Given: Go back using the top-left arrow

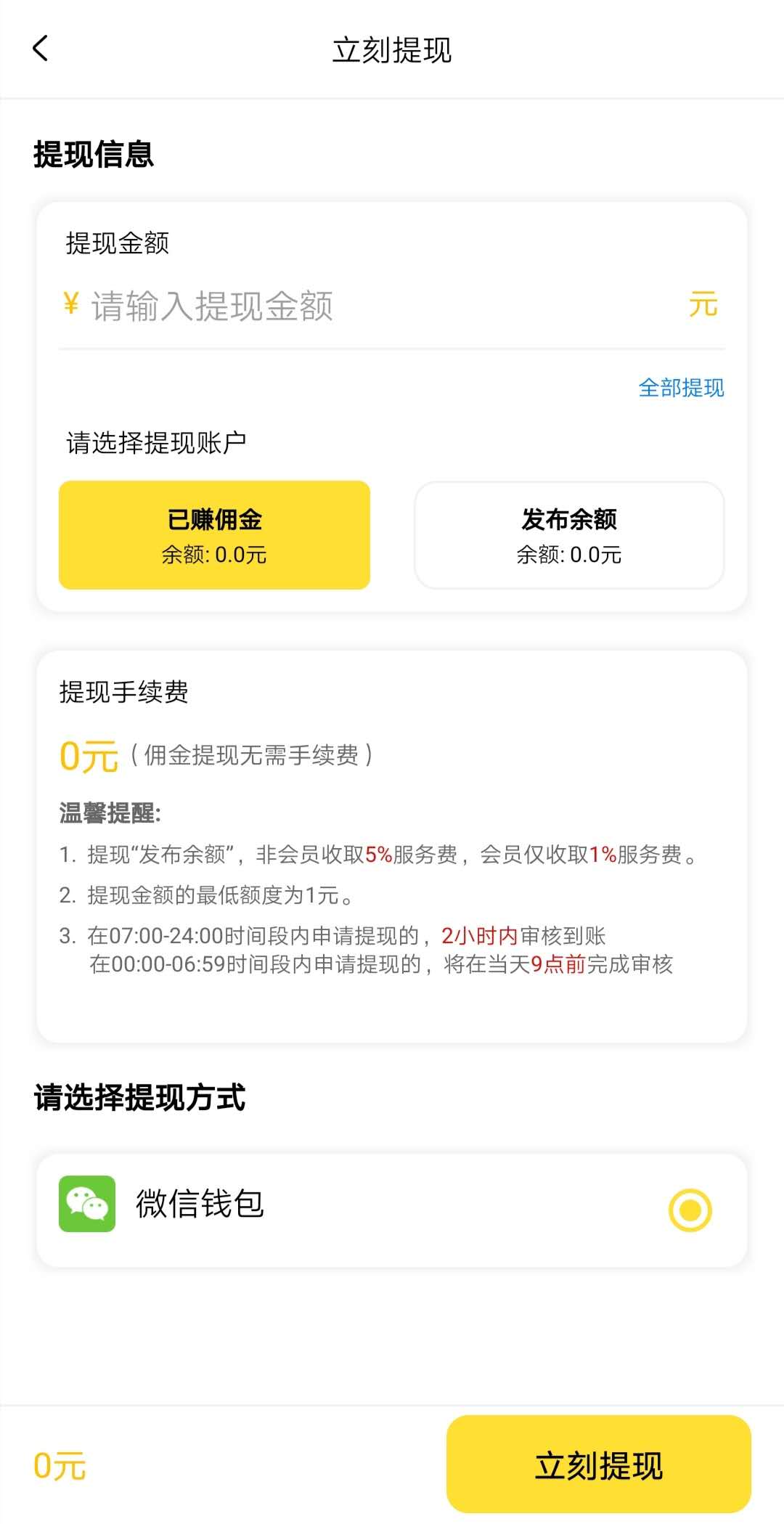Looking at the screenshot, I should (41, 49).
